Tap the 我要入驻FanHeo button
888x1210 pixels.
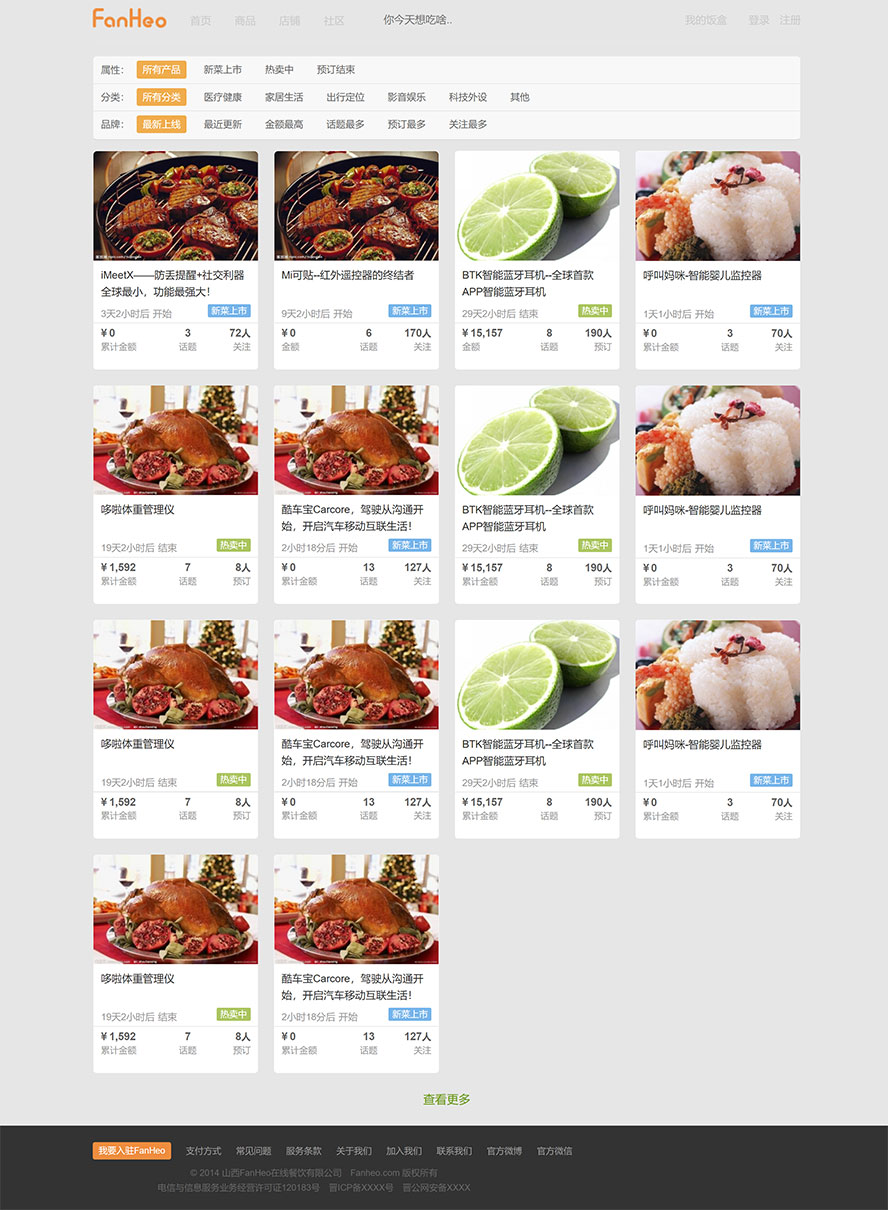pyautogui.click(x=132, y=1151)
